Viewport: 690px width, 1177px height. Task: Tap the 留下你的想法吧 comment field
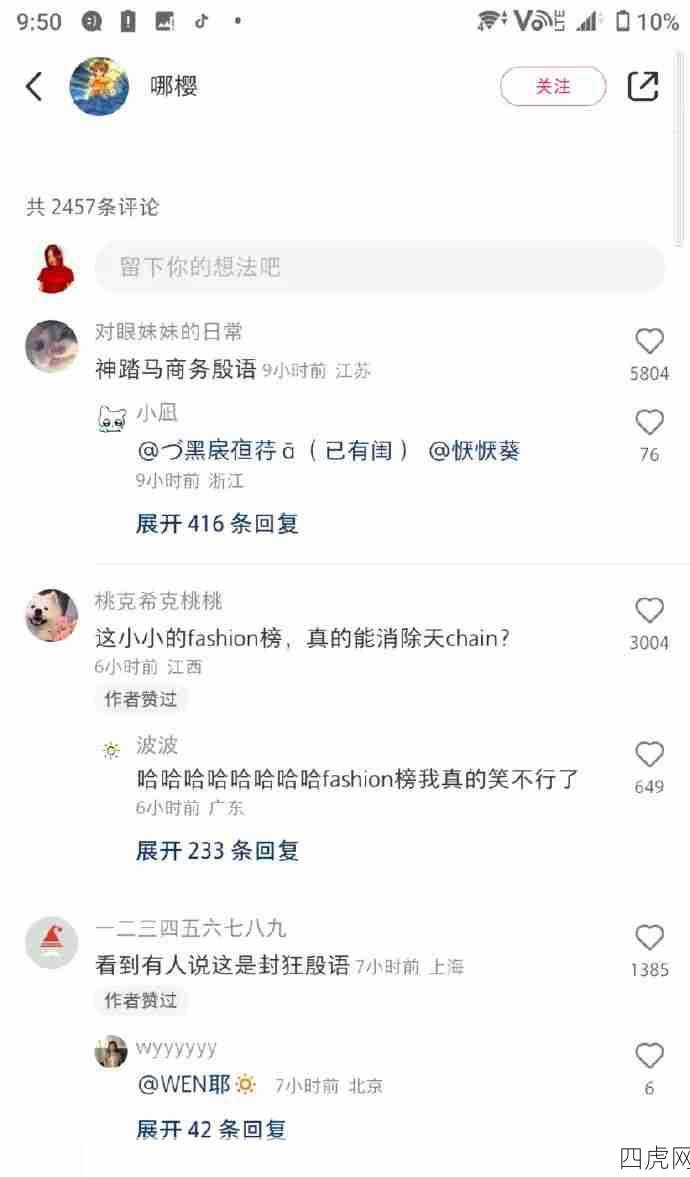coord(380,267)
